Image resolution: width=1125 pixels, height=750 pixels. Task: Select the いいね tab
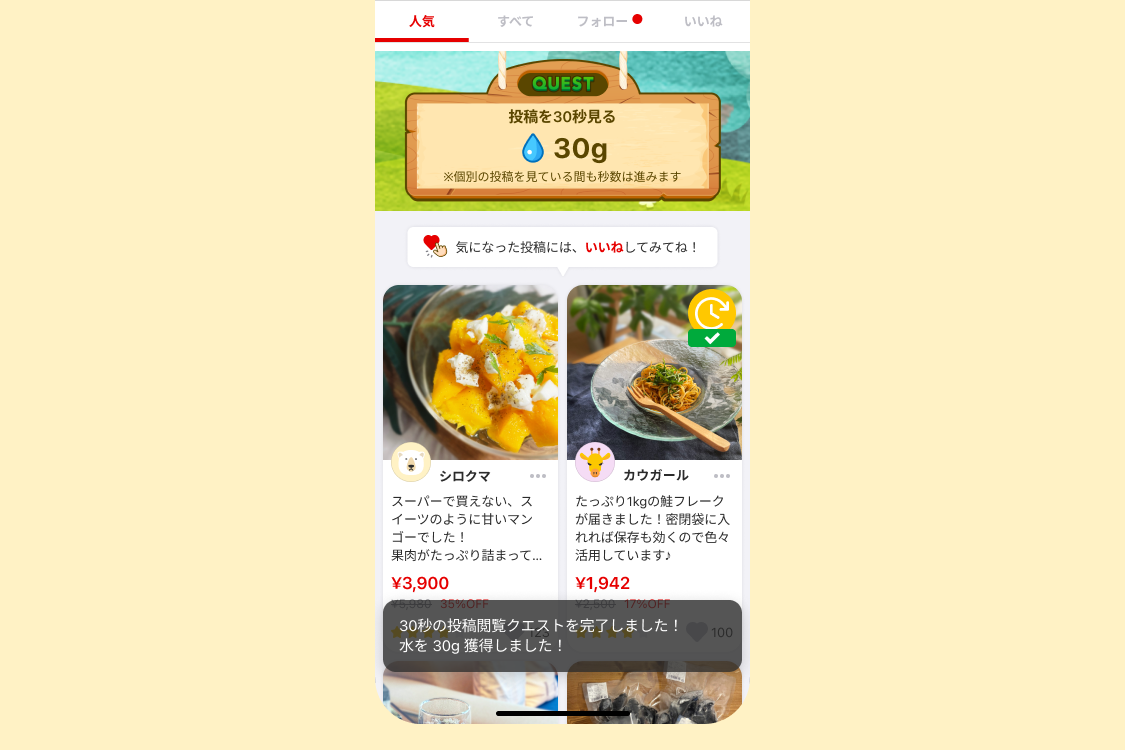pyautogui.click(x=702, y=21)
